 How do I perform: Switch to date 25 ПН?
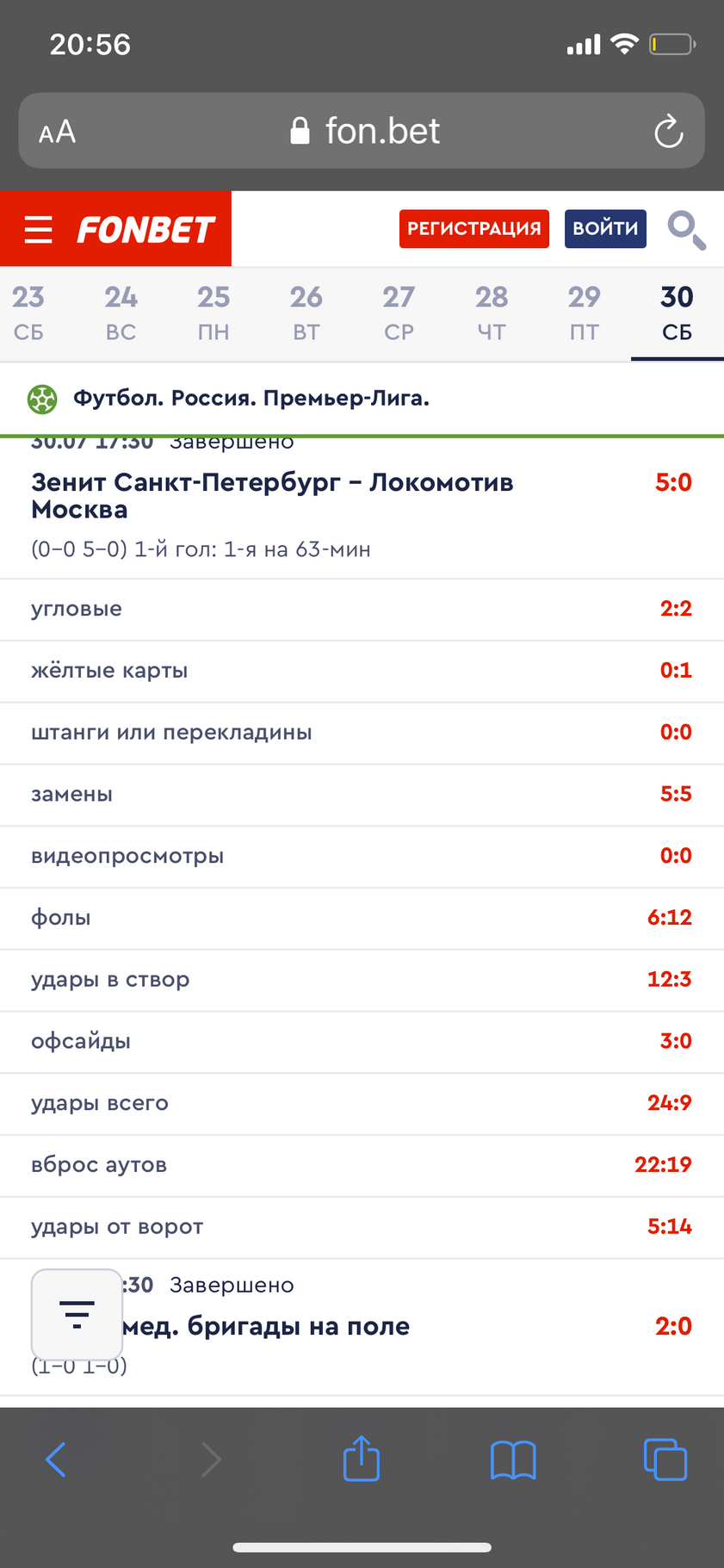(x=213, y=313)
